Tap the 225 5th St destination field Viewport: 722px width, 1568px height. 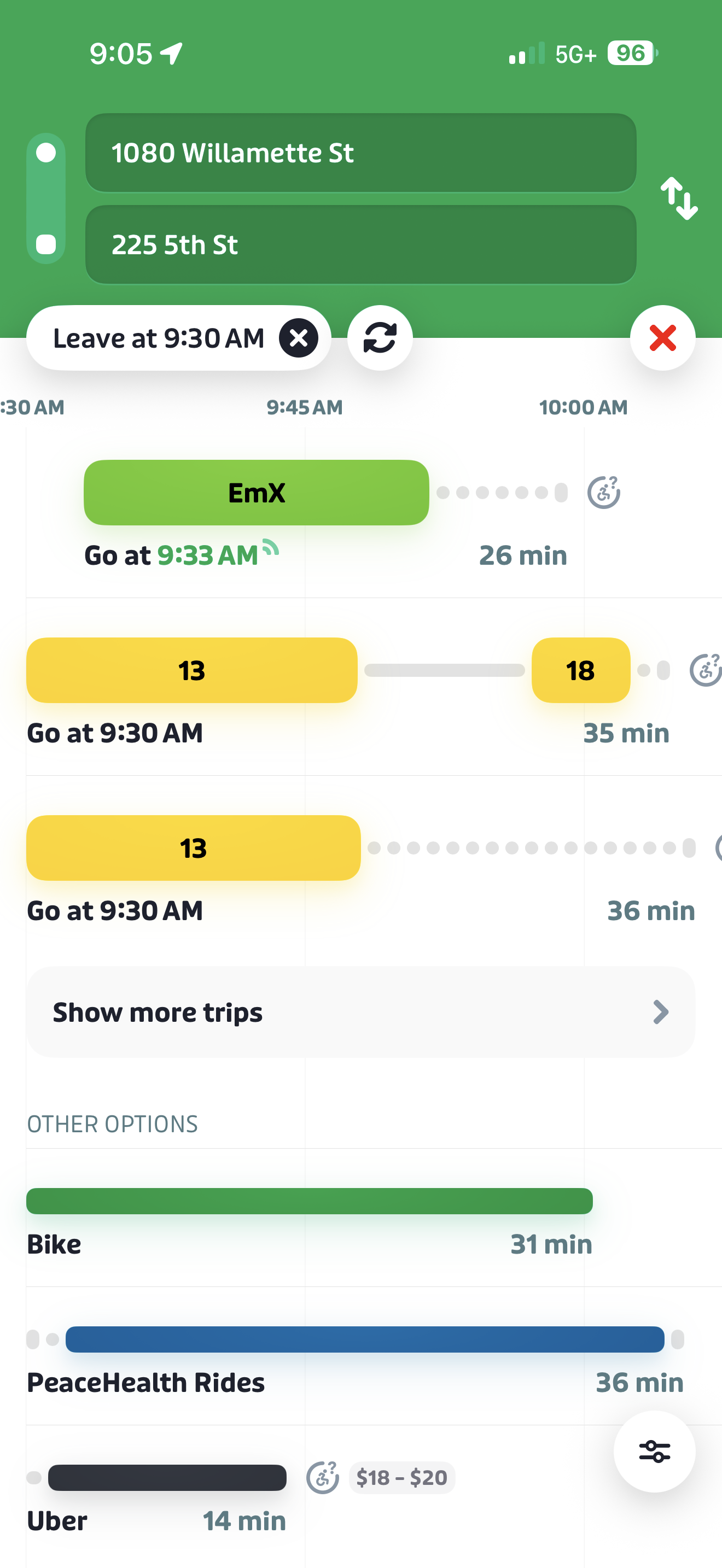click(x=362, y=245)
